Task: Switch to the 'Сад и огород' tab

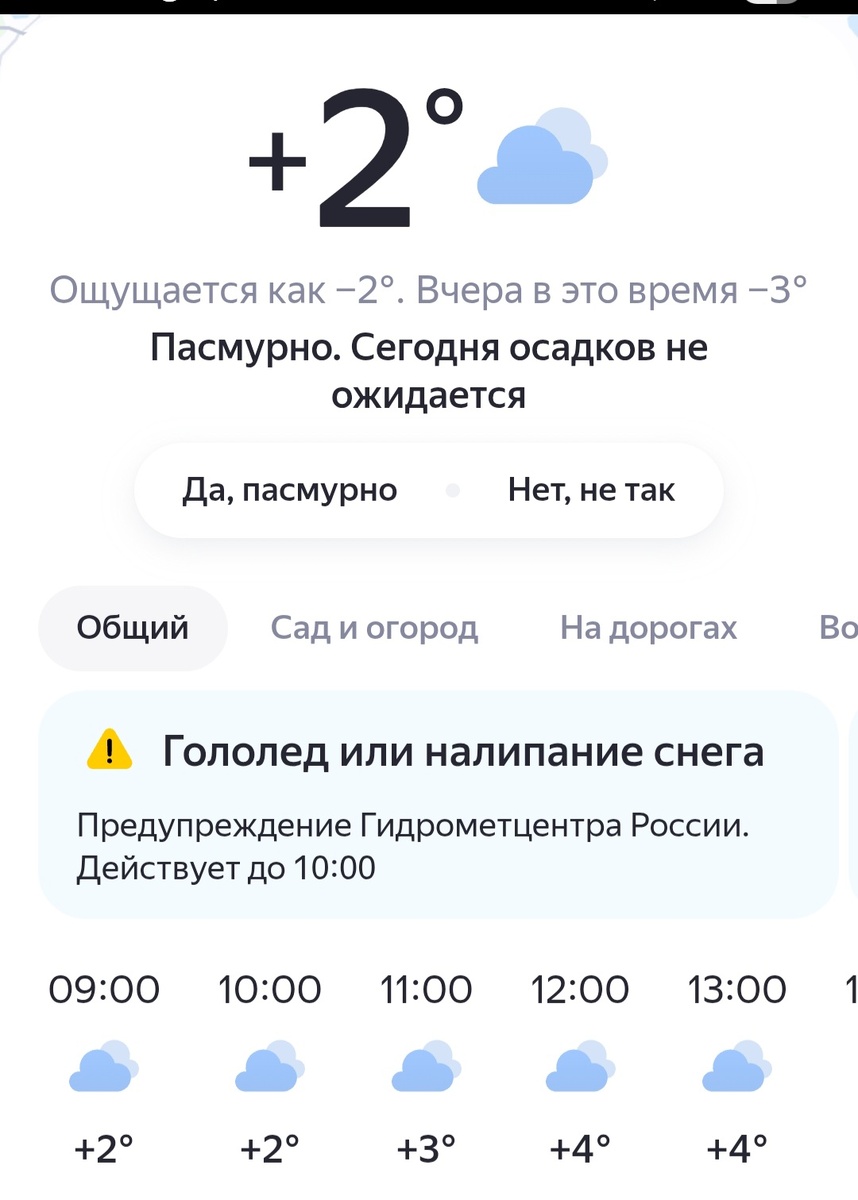Action: click(374, 628)
